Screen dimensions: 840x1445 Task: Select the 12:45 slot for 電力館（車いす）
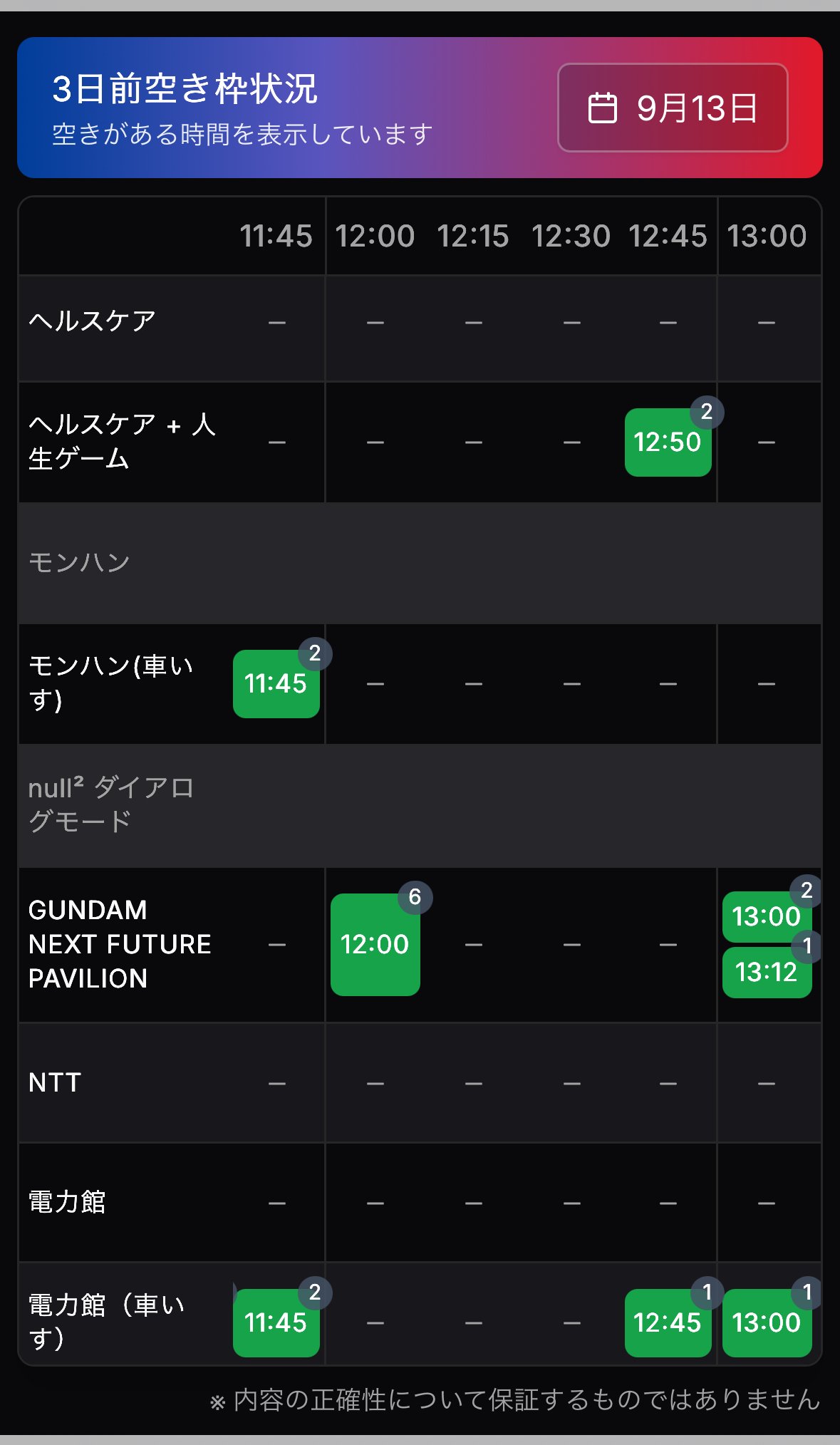(668, 1323)
